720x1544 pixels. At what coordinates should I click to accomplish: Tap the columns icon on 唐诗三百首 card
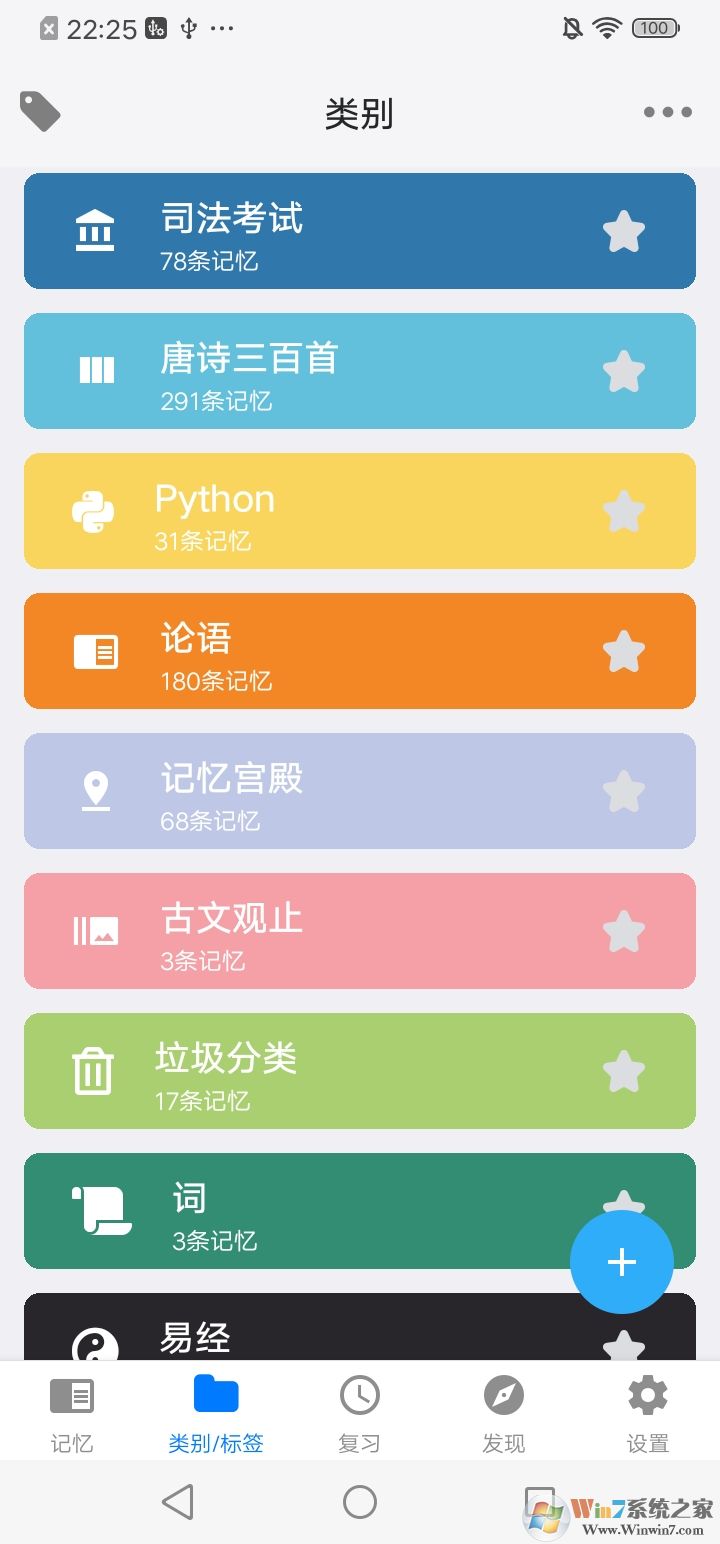coord(95,370)
